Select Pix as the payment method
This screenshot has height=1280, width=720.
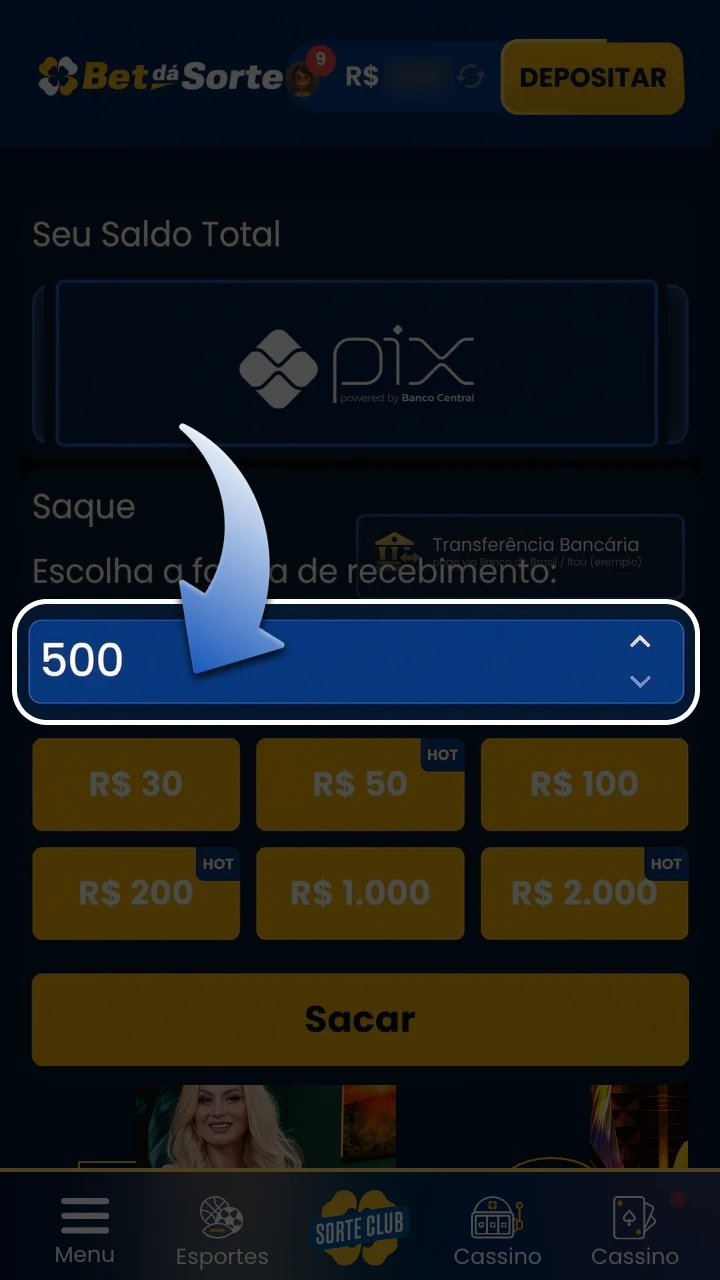click(356, 363)
